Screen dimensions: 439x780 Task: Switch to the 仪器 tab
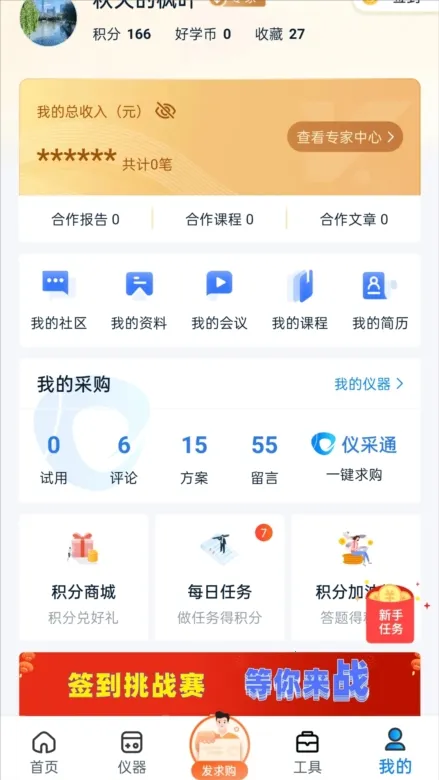coord(132,752)
